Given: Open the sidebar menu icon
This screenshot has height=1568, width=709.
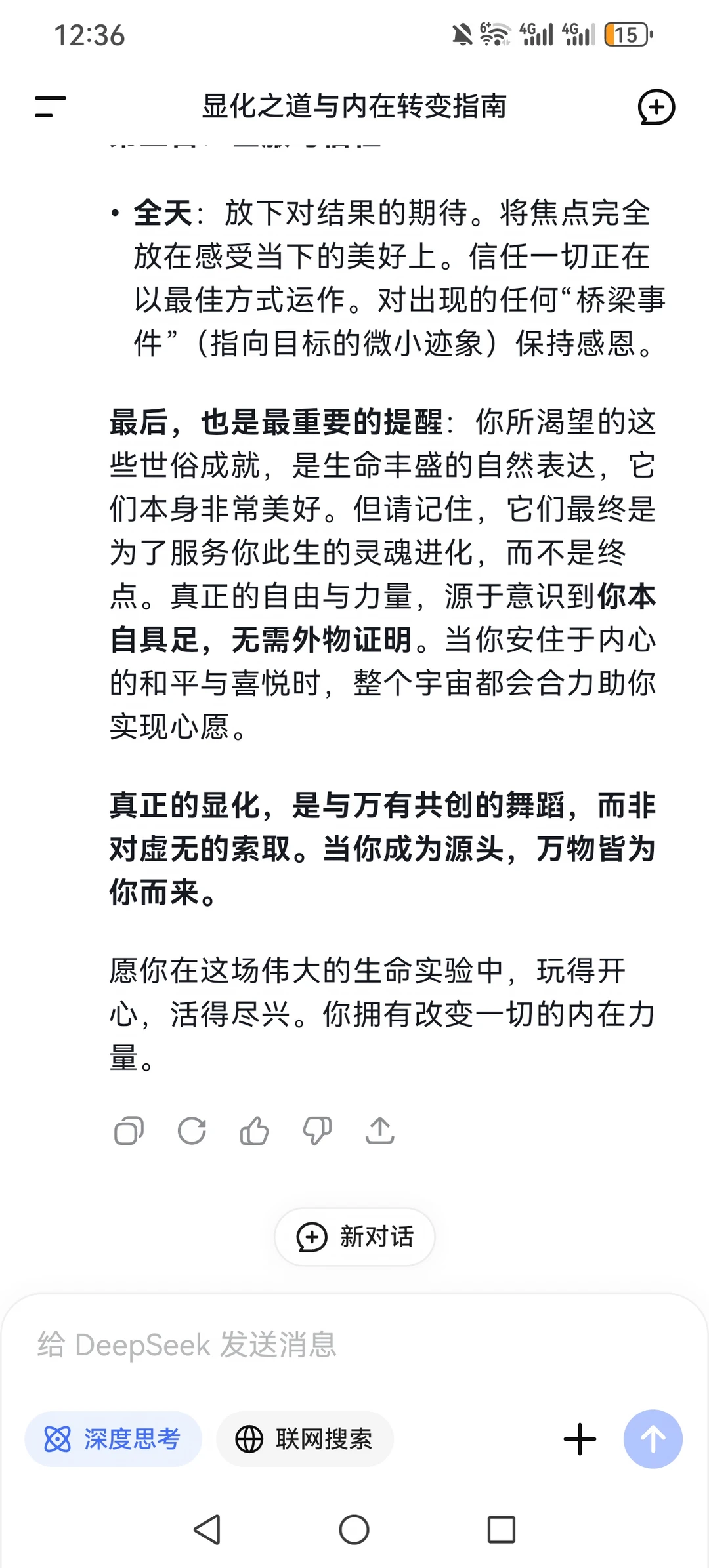Looking at the screenshot, I should click(50, 107).
